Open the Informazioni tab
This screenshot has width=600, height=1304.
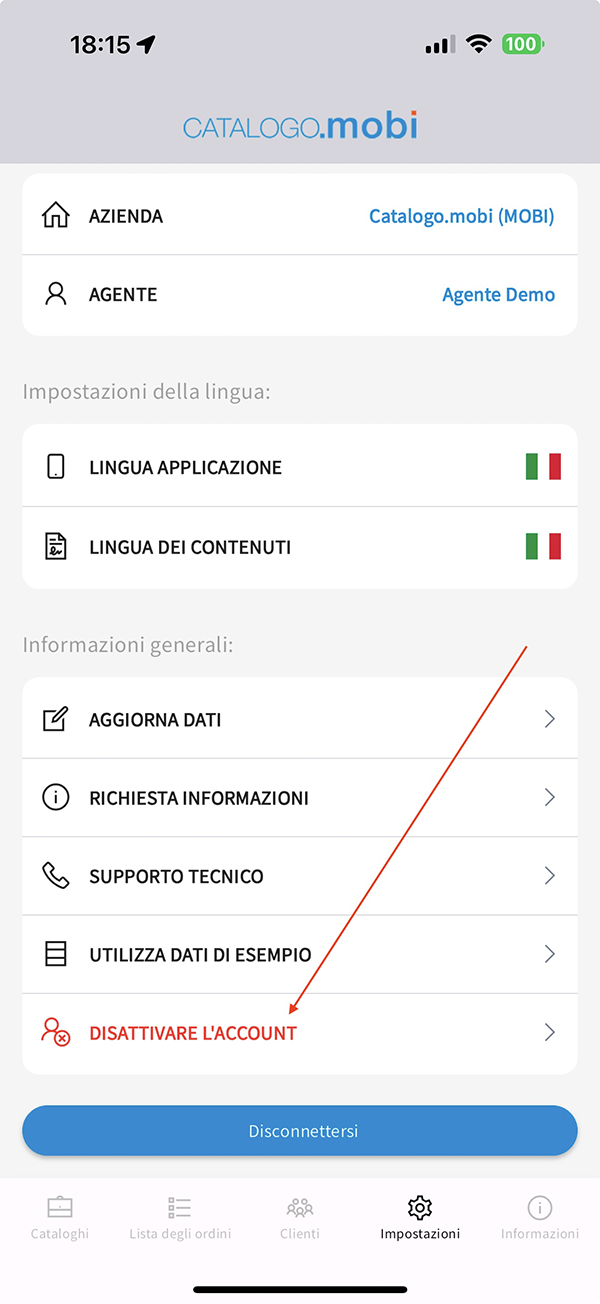click(x=540, y=1218)
